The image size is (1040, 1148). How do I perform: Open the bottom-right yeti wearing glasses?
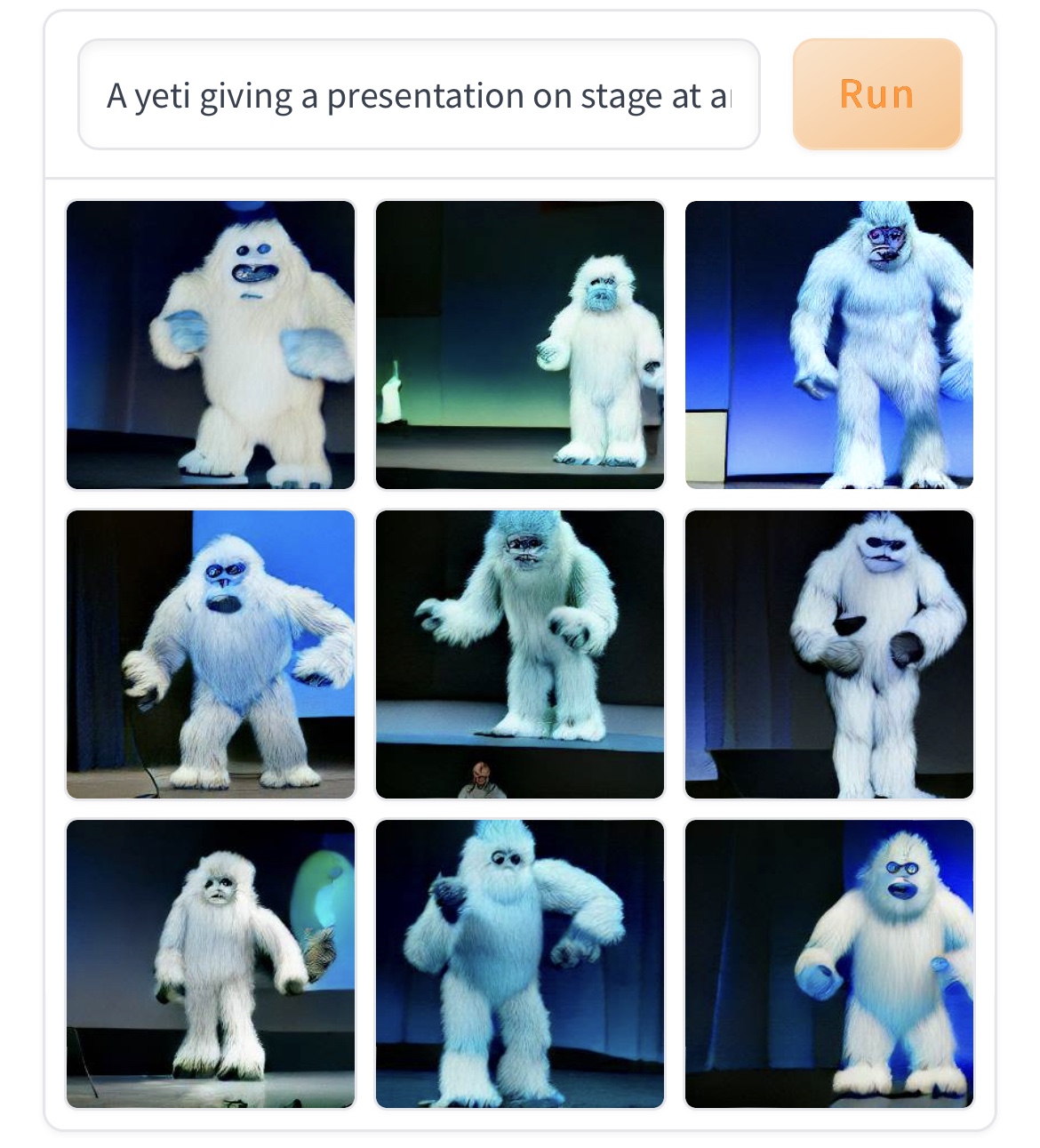pyautogui.click(x=828, y=964)
